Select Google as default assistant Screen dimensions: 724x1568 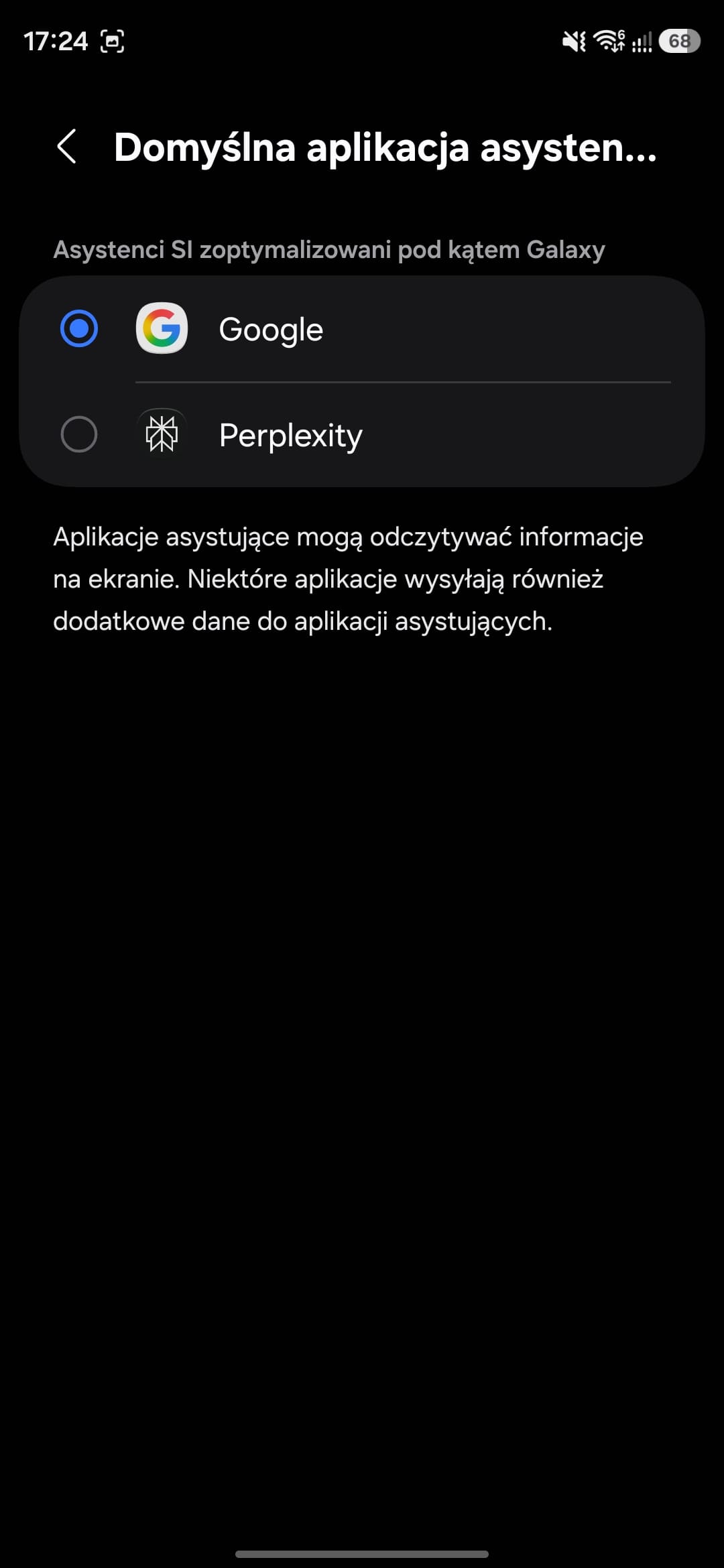(79, 329)
